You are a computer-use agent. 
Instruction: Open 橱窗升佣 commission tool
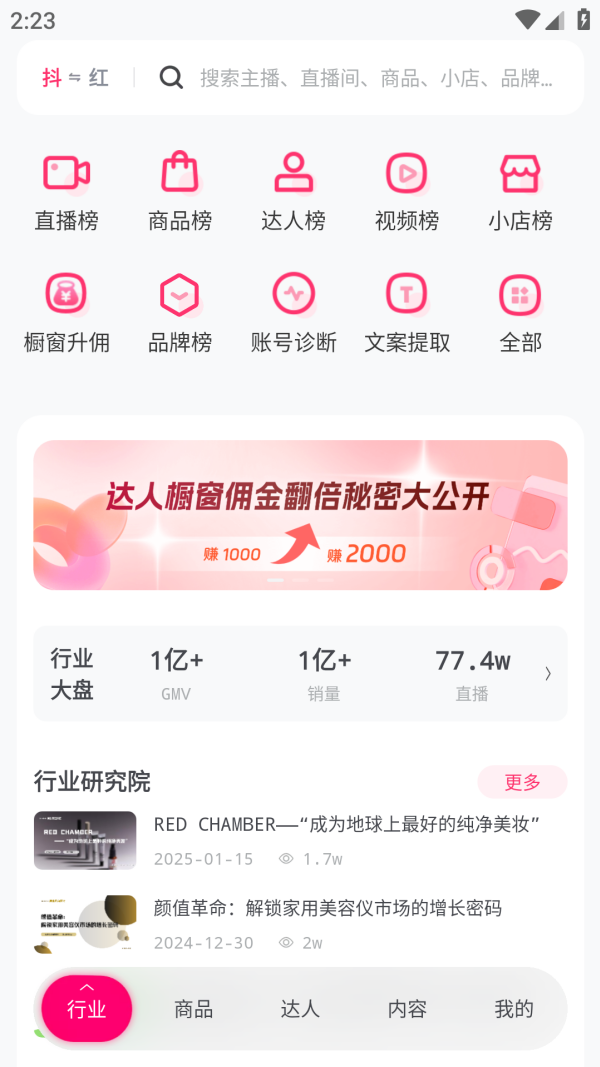coord(66,313)
